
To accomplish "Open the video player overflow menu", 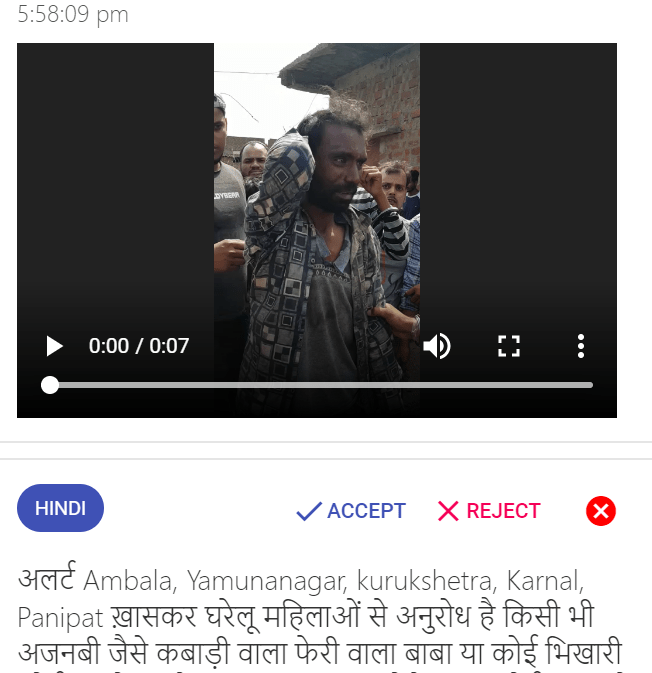I will click(580, 346).
